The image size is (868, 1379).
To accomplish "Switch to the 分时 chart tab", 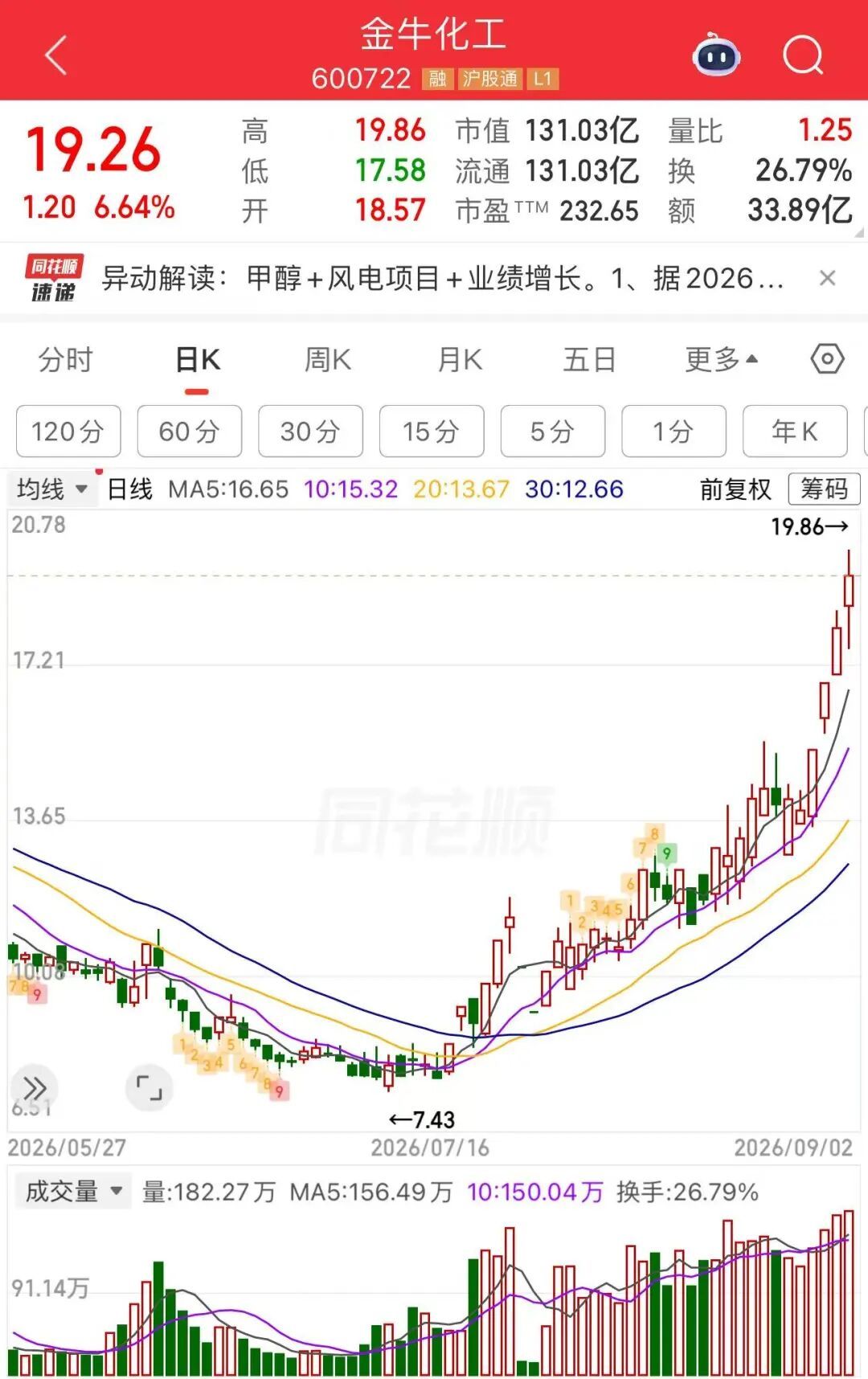I will [66, 360].
